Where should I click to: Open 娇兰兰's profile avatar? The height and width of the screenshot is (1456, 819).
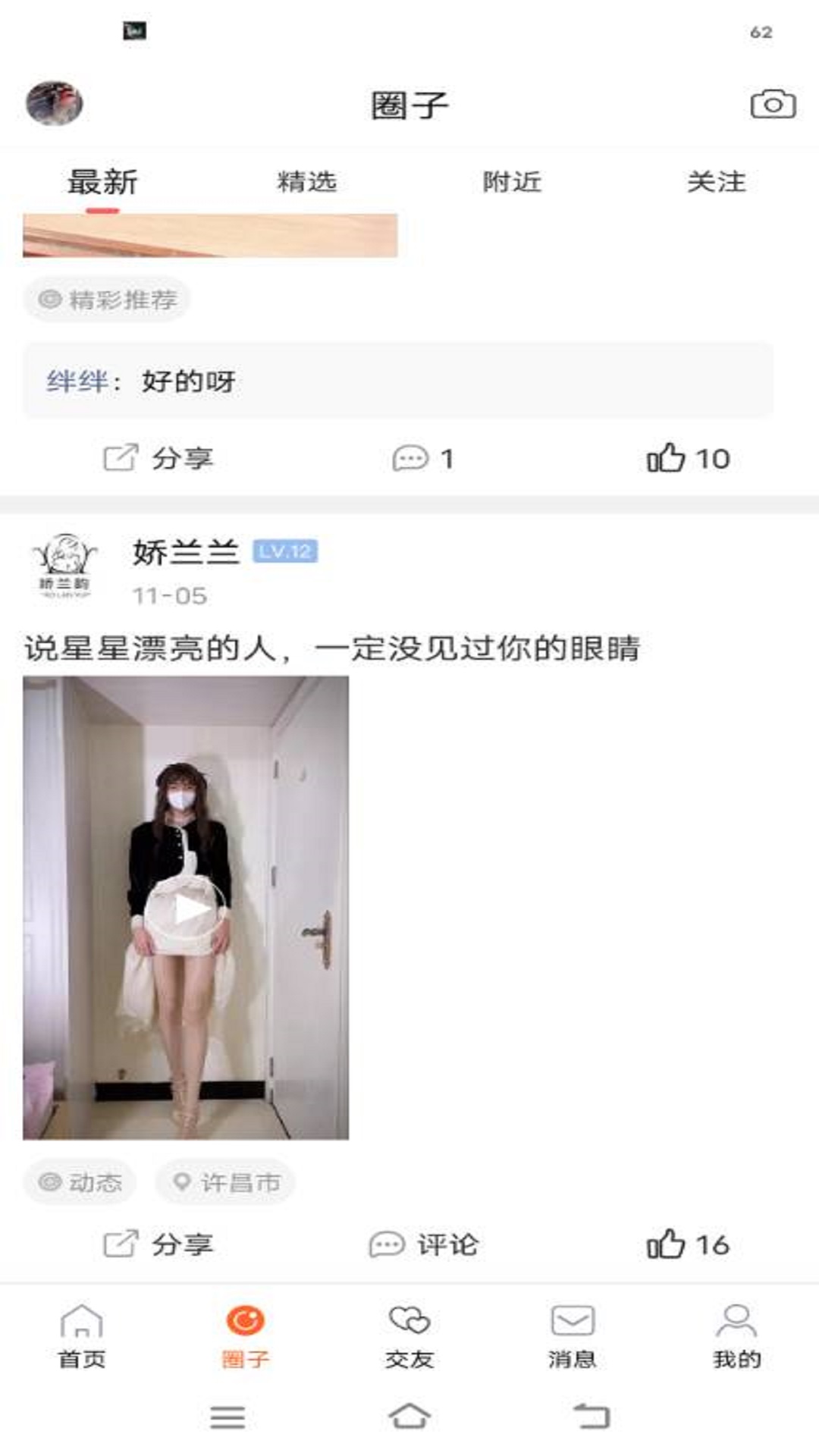pyautogui.click(x=65, y=566)
